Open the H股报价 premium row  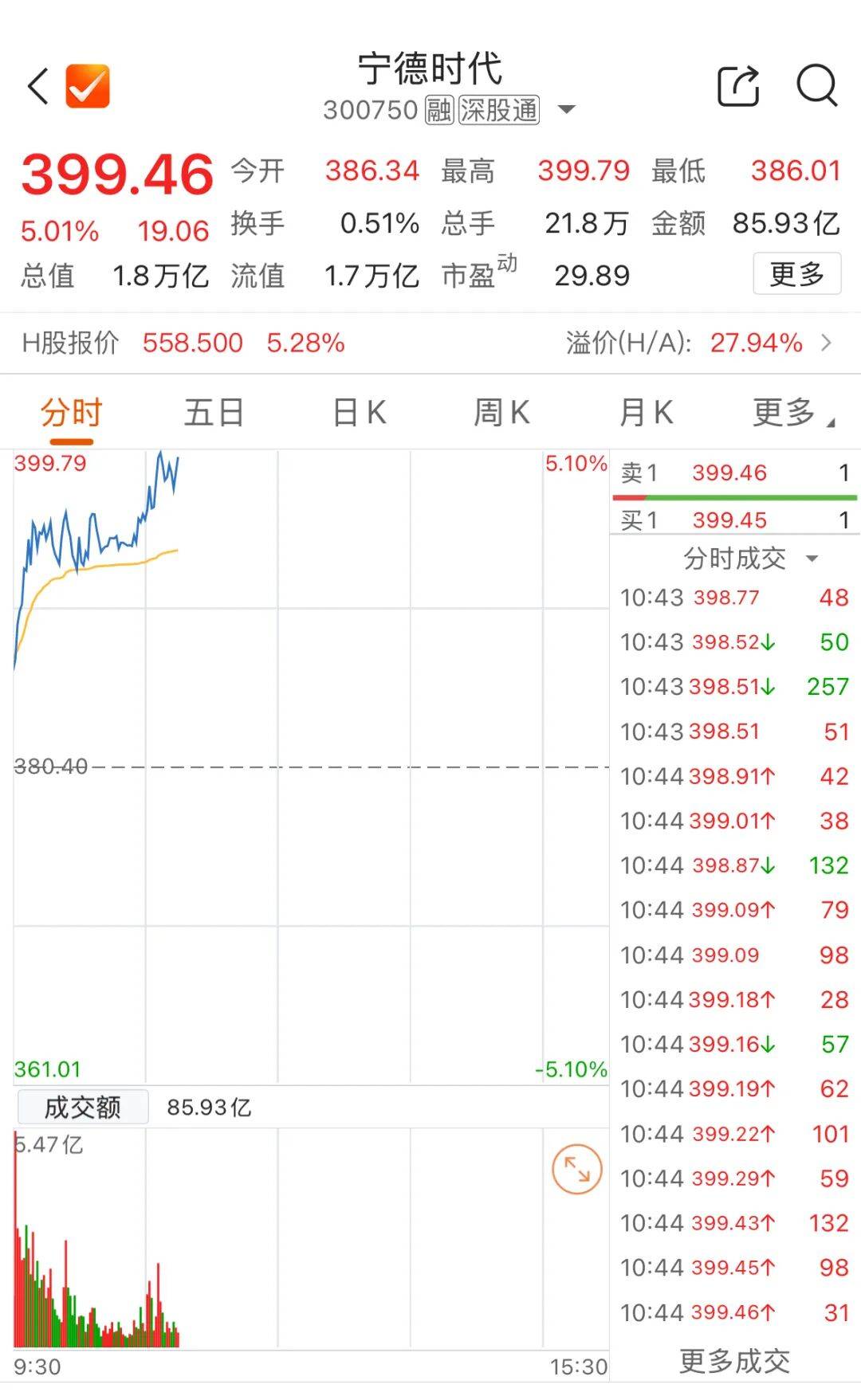click(431, 343)
